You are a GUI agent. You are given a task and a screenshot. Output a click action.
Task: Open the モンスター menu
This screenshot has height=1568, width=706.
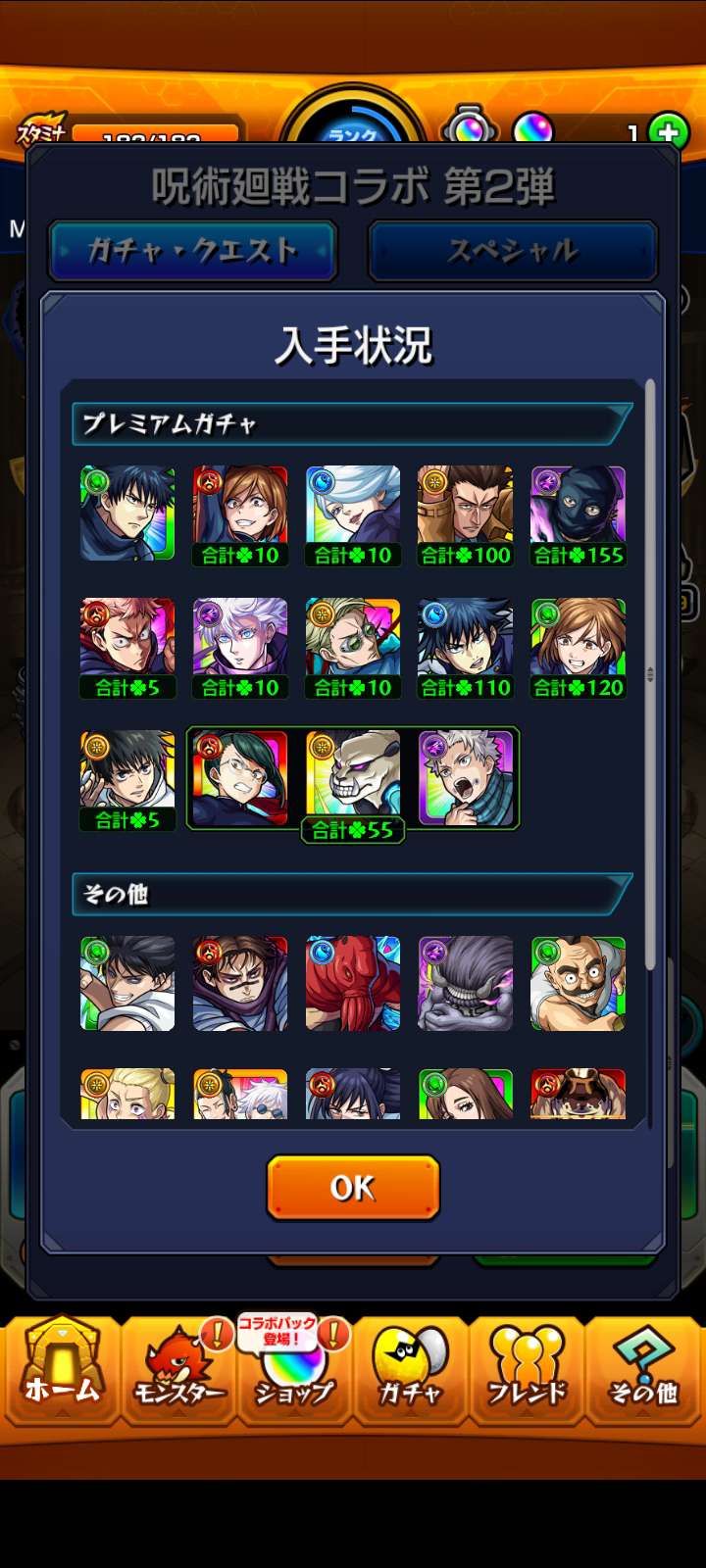pyautogui.click(x=178, y=1370)
